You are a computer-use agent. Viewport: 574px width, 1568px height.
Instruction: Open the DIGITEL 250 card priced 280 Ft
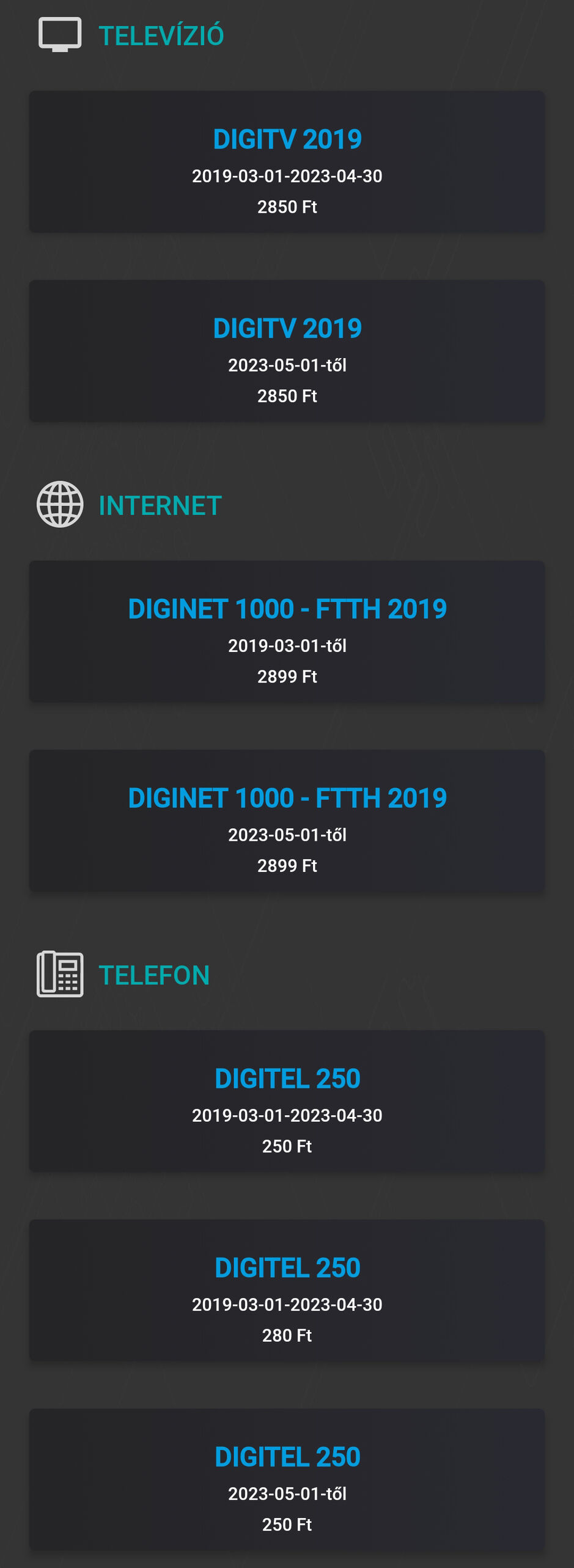point(287,1290)
